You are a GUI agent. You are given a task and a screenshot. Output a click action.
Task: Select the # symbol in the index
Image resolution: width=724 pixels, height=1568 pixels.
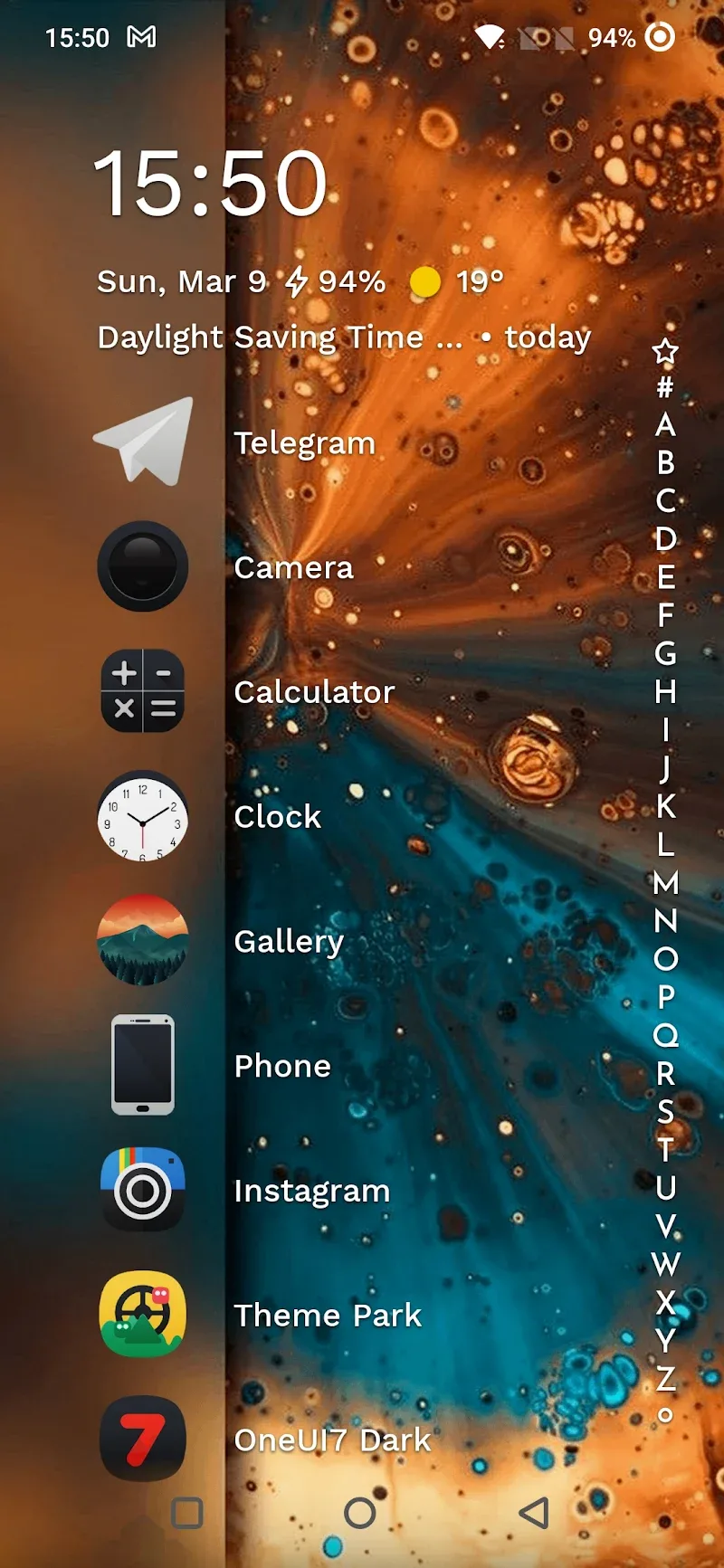point(665,388)
